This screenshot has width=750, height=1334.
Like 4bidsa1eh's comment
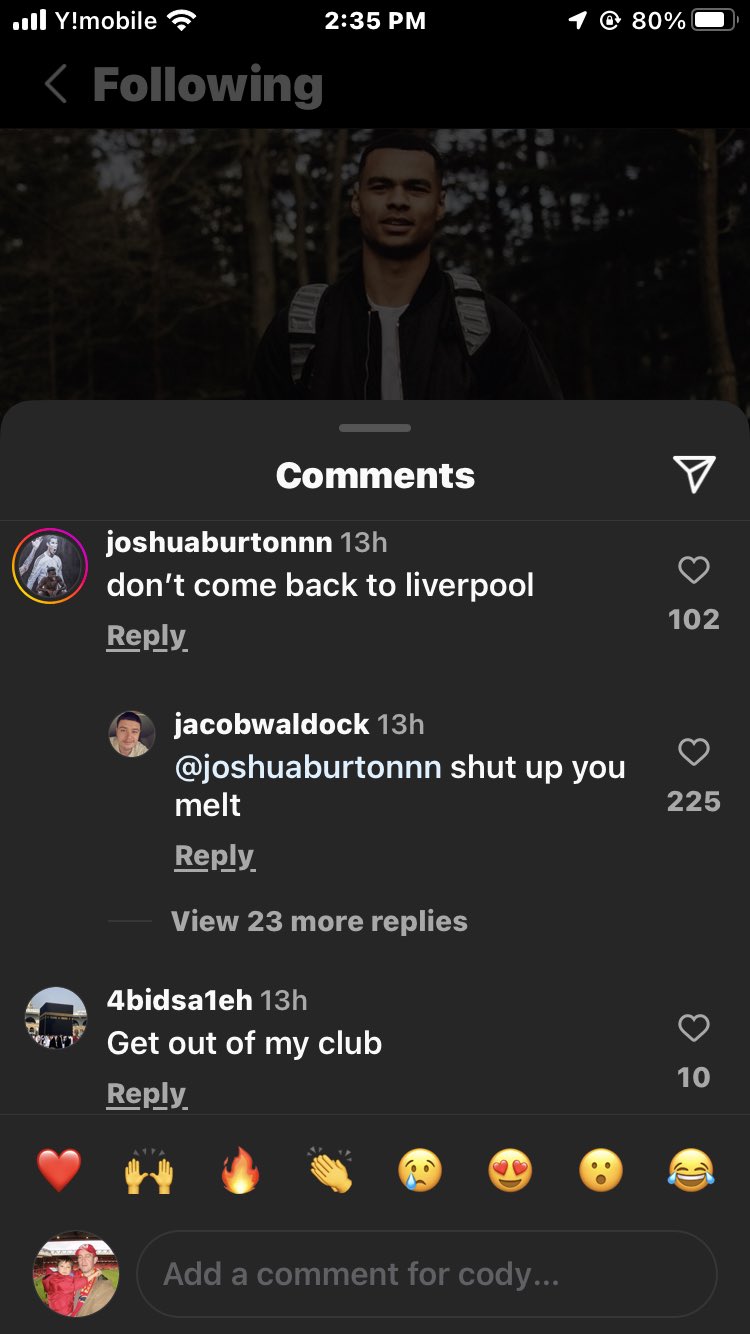pyautogui.click(x=693, y=1028)
